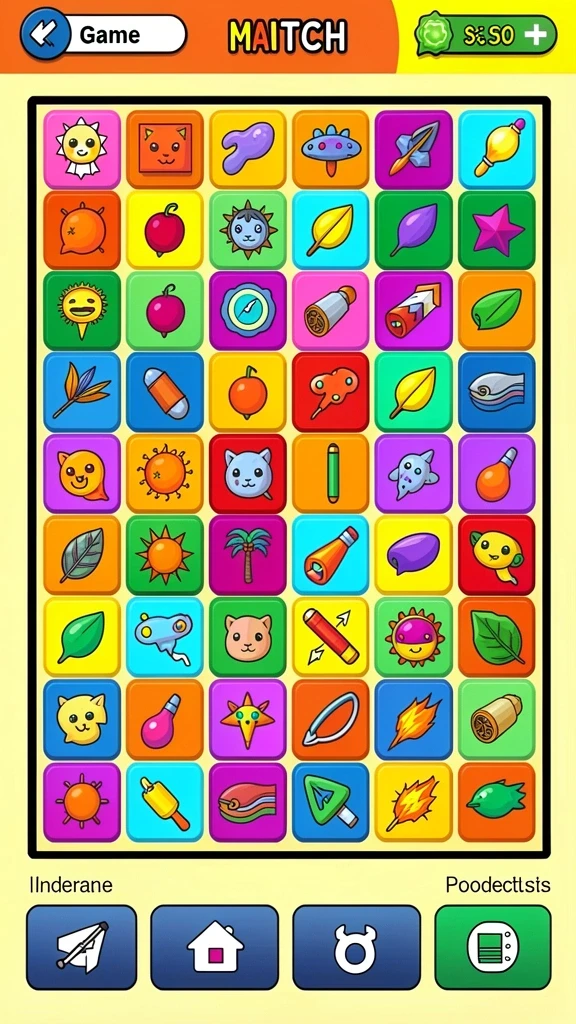Tap the purple leaf on green tile
576x1024 pixels.
(x=413, y=231)
